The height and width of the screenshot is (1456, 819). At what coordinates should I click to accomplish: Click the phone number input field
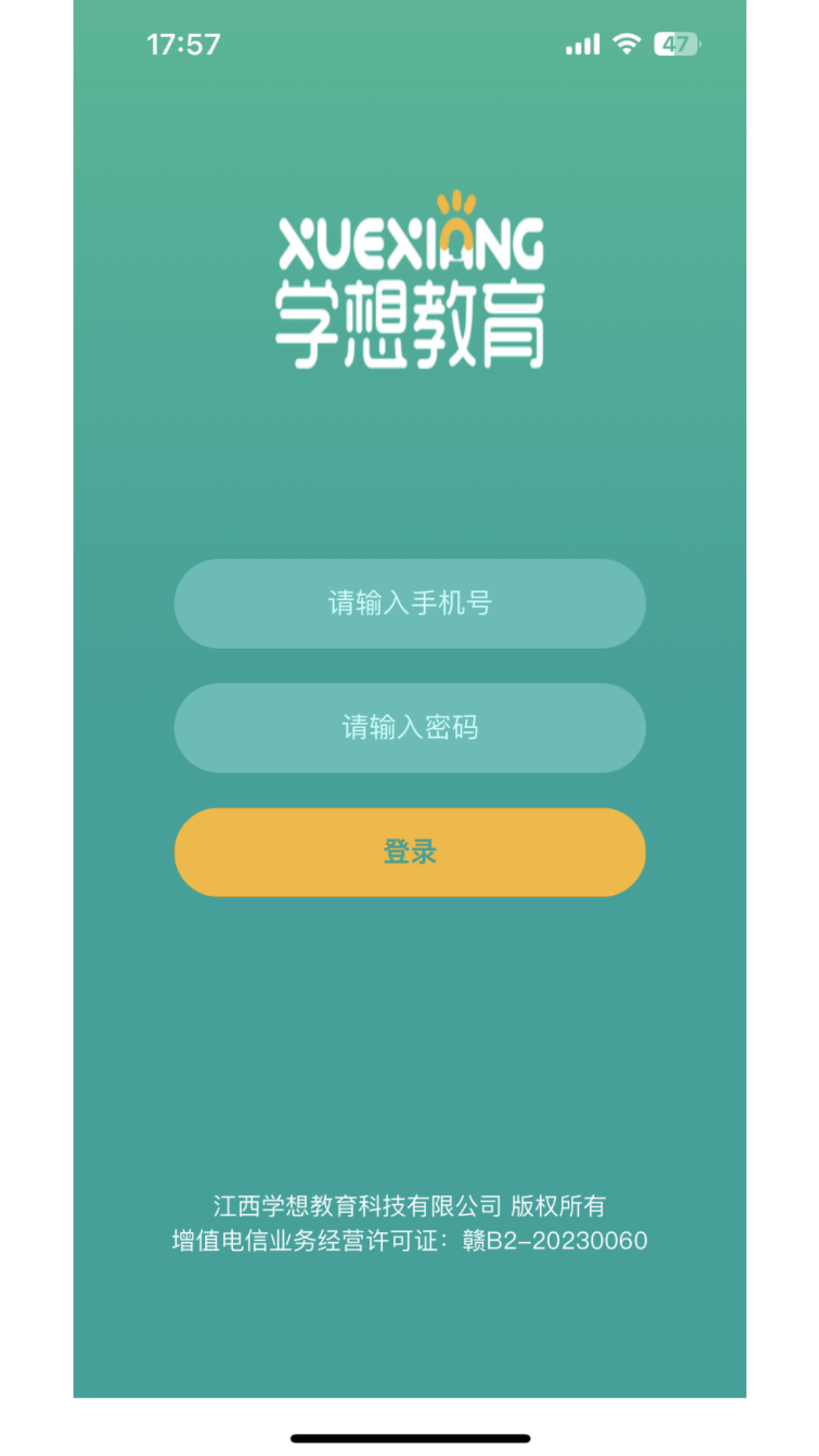409,604
